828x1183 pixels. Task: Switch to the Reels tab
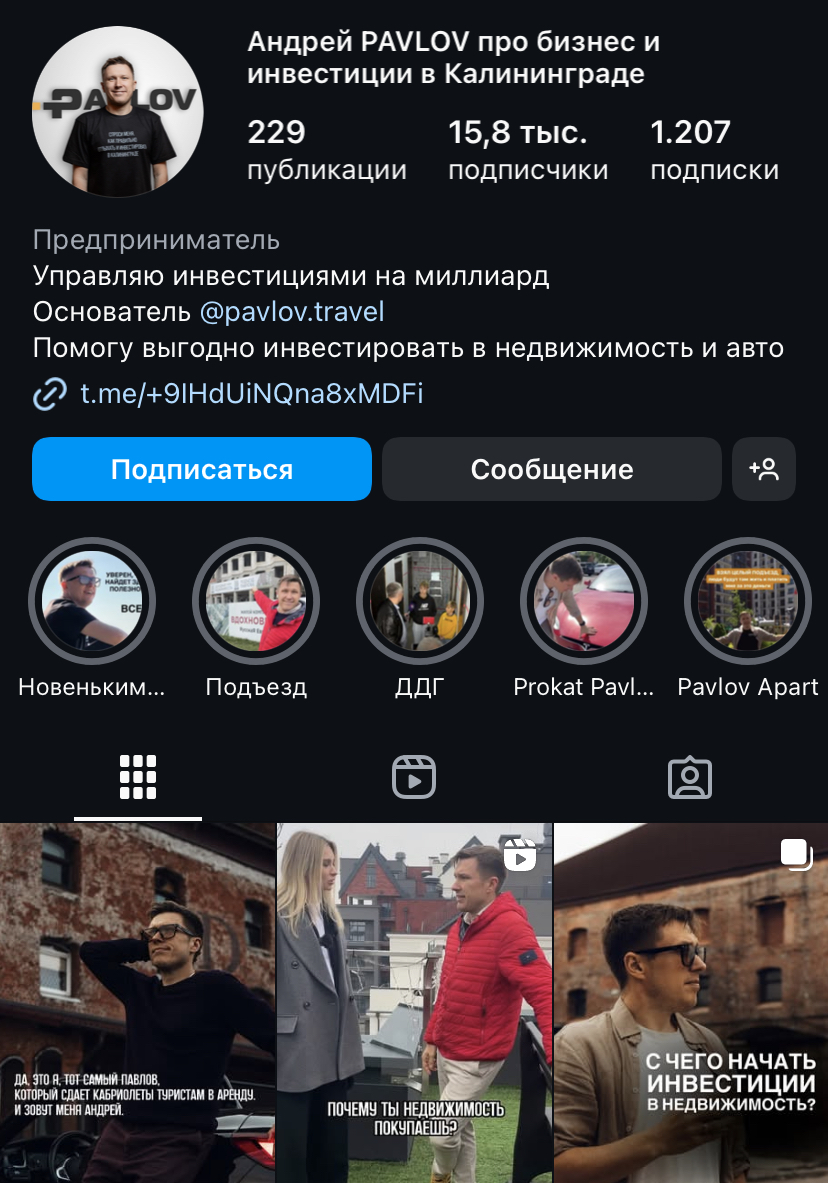tap(414, 777)
